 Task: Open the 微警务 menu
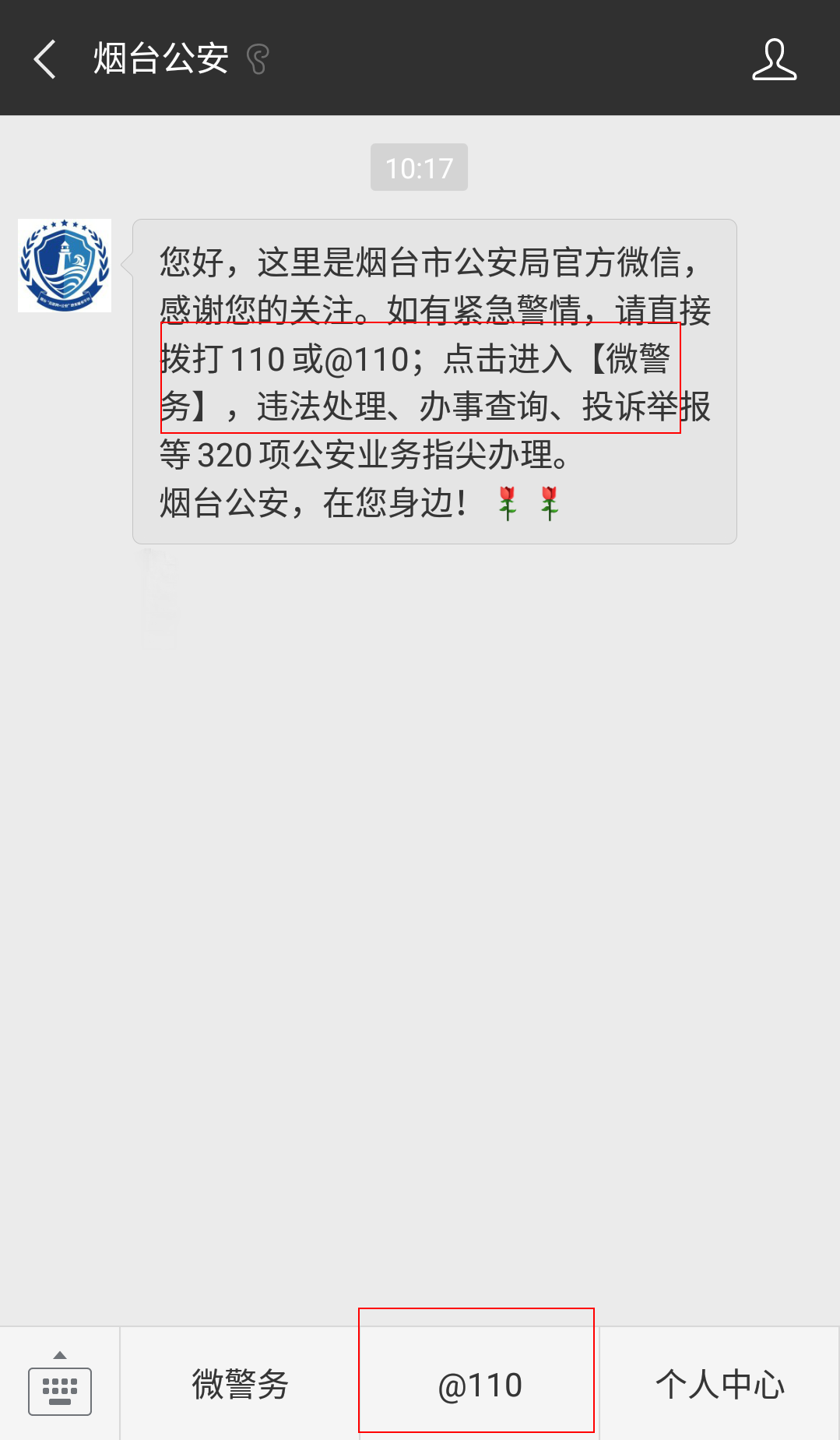[x=240, y=1384]
